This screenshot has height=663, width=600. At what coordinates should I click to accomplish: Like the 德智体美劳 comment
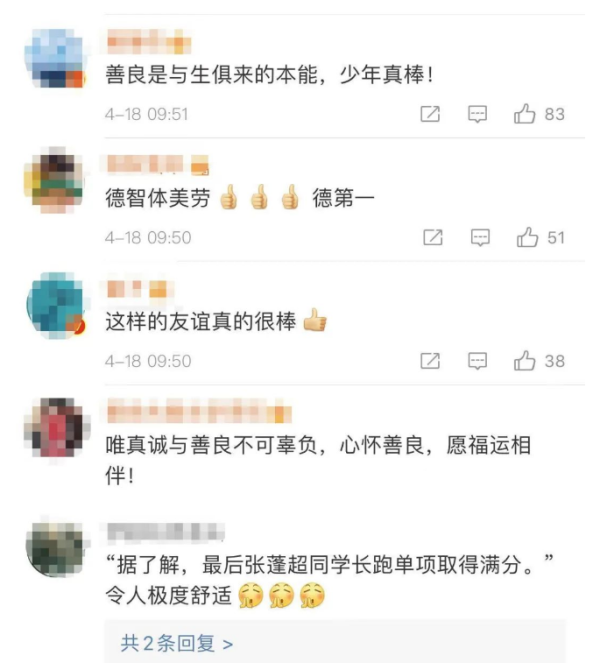528,238
